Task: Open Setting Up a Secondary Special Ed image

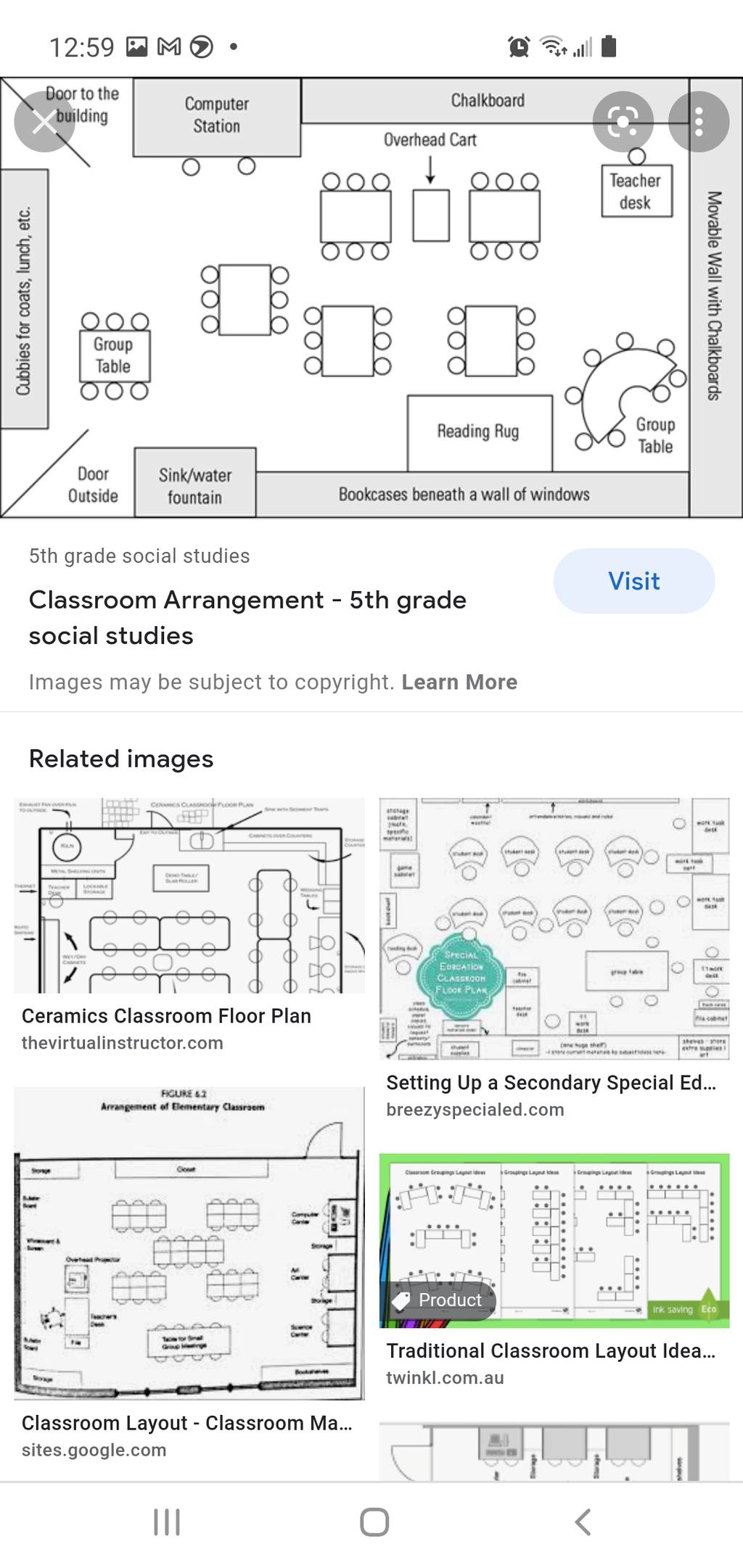Action: [554, 929]
